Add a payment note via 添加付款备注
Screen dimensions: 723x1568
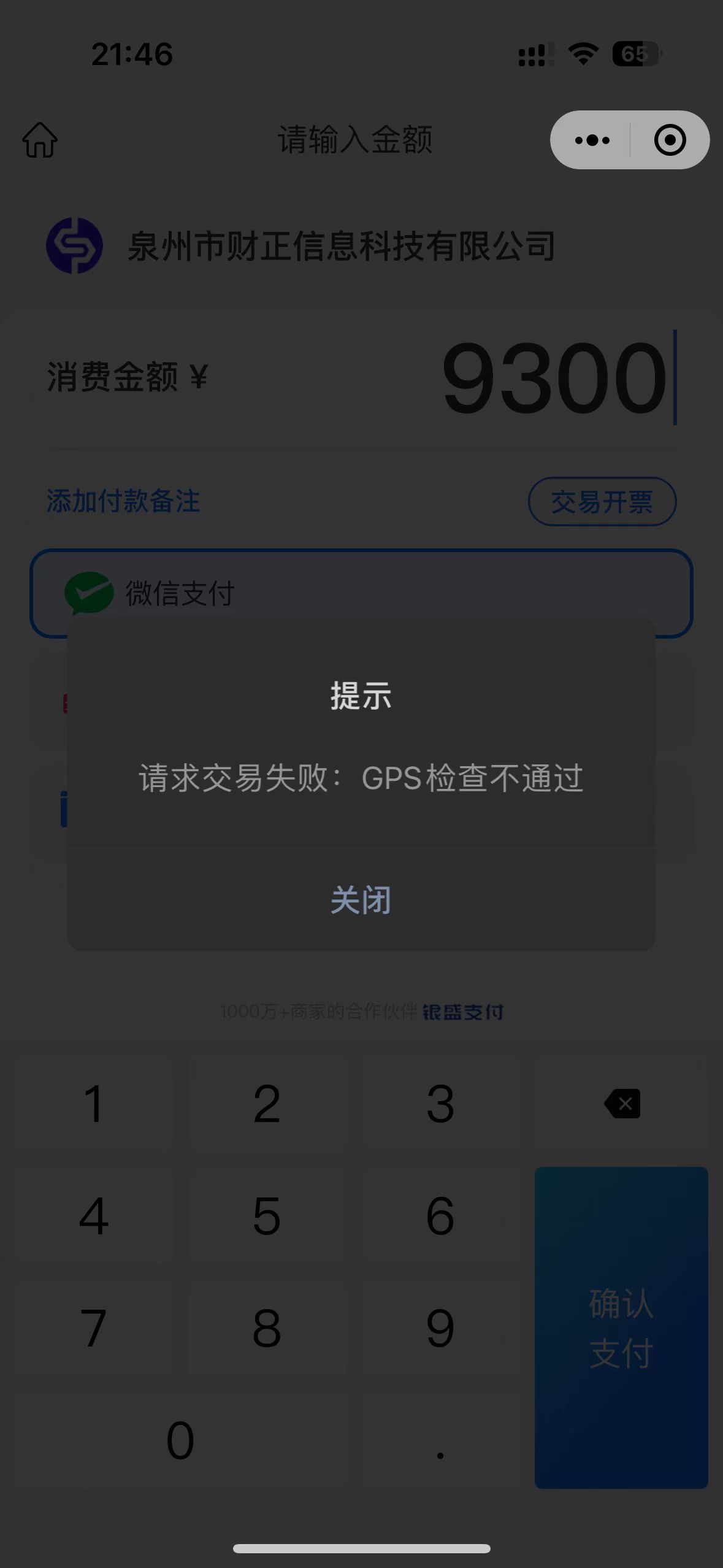click(123, 501)
